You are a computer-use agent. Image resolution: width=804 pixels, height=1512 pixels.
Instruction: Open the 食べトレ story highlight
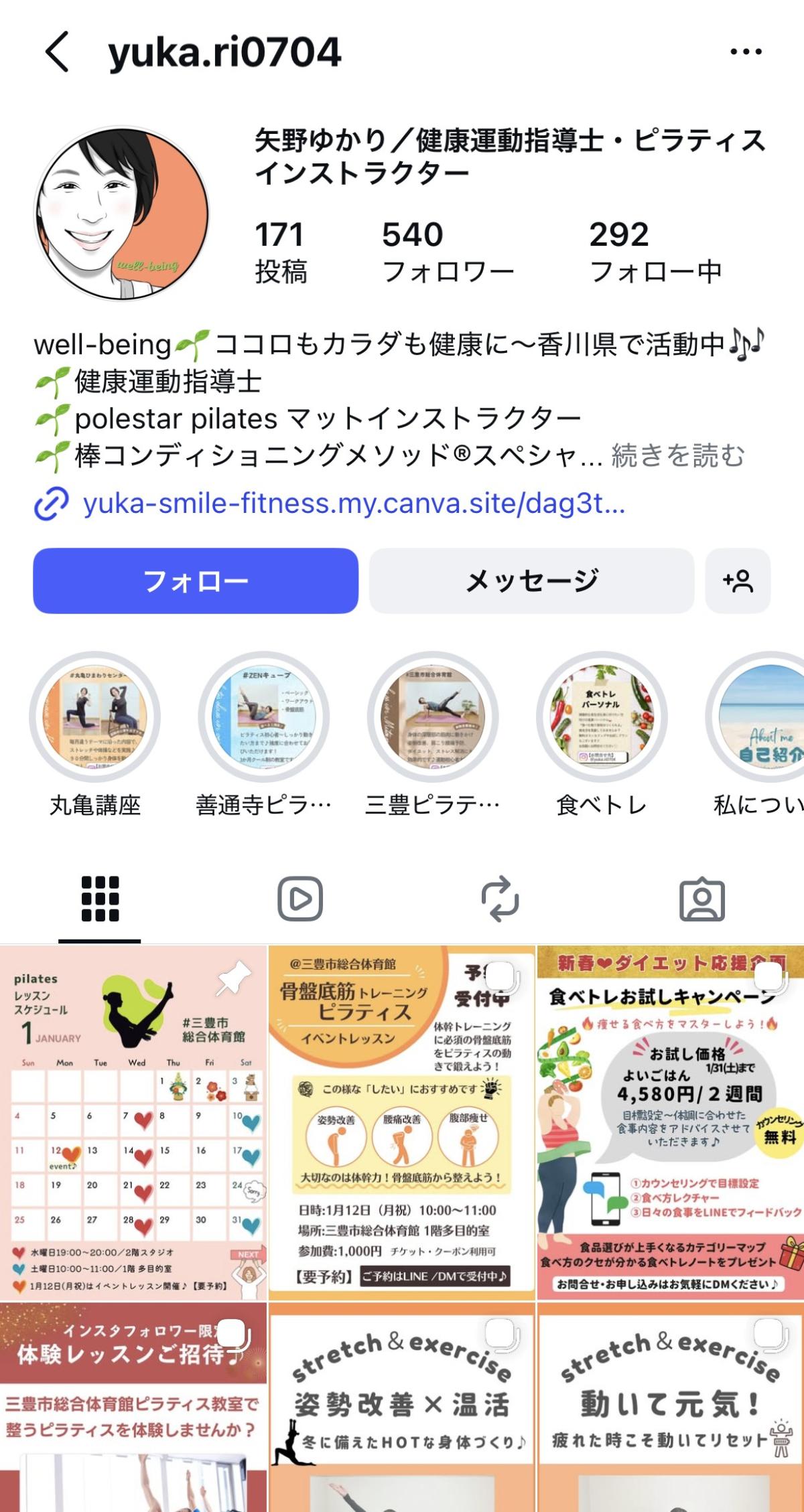pyautogui.click(x=602, y=717)
